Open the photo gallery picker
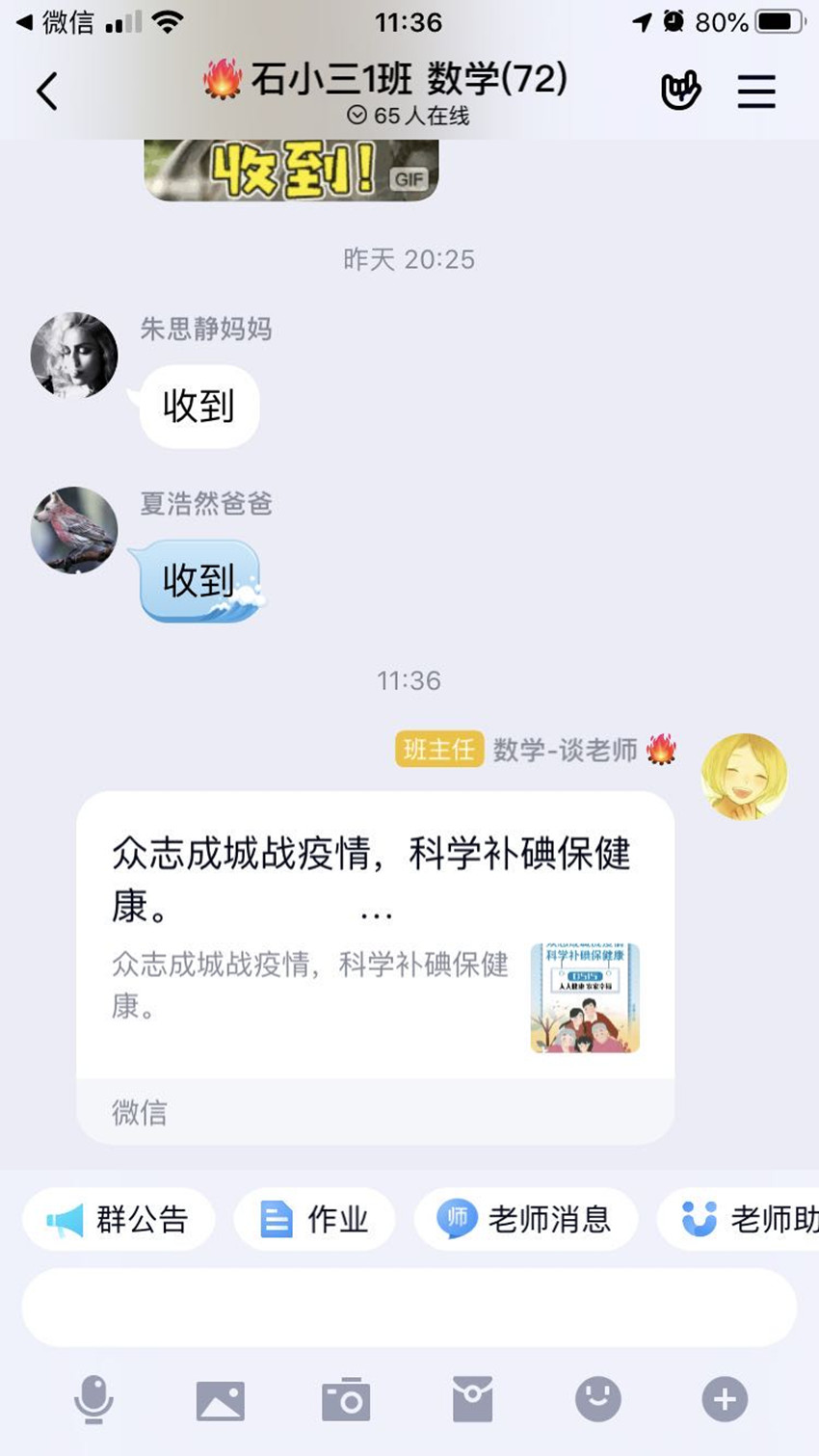This screenshot has width=819, height=1456. click(x=221, y=1400)
